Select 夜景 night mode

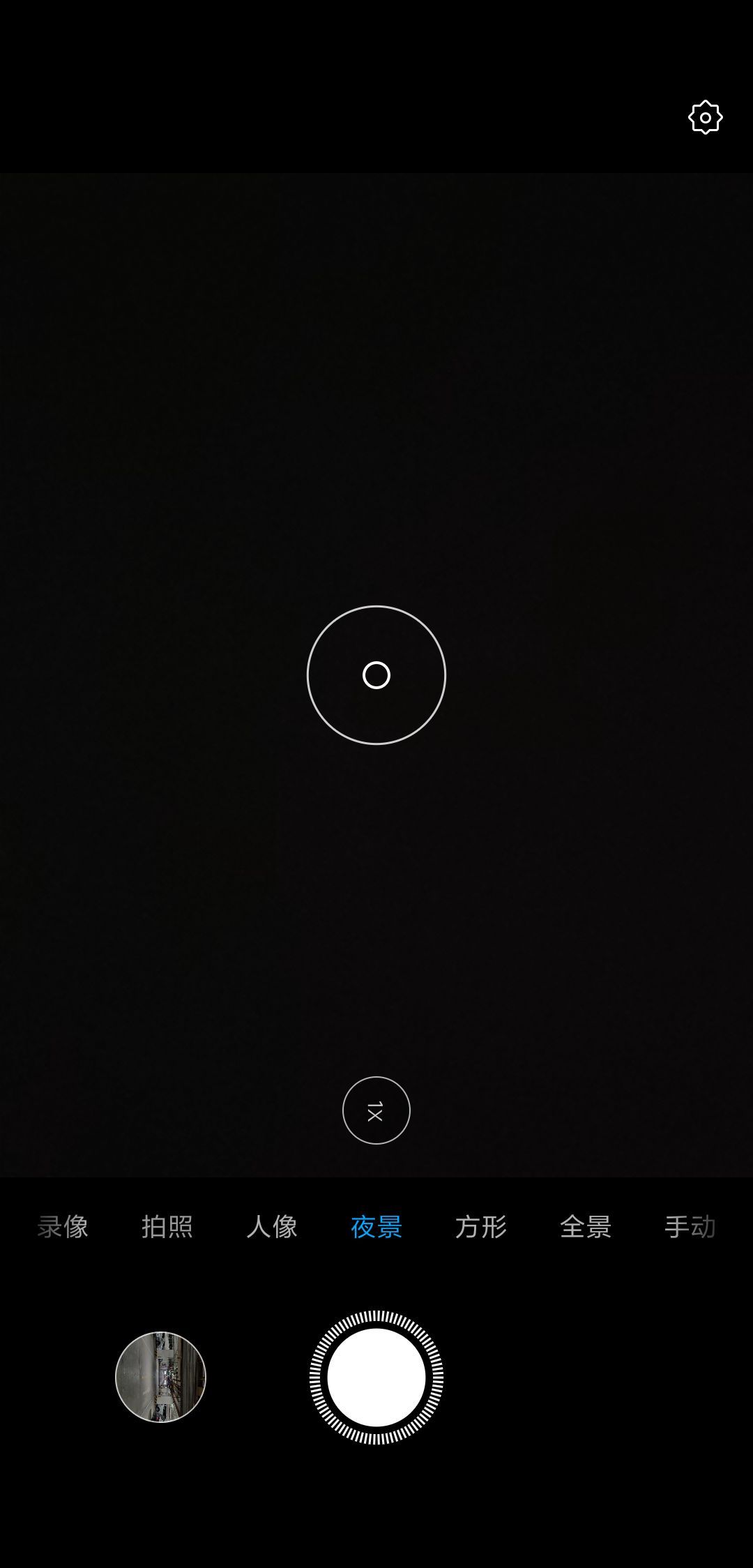tap(376, 1226)
